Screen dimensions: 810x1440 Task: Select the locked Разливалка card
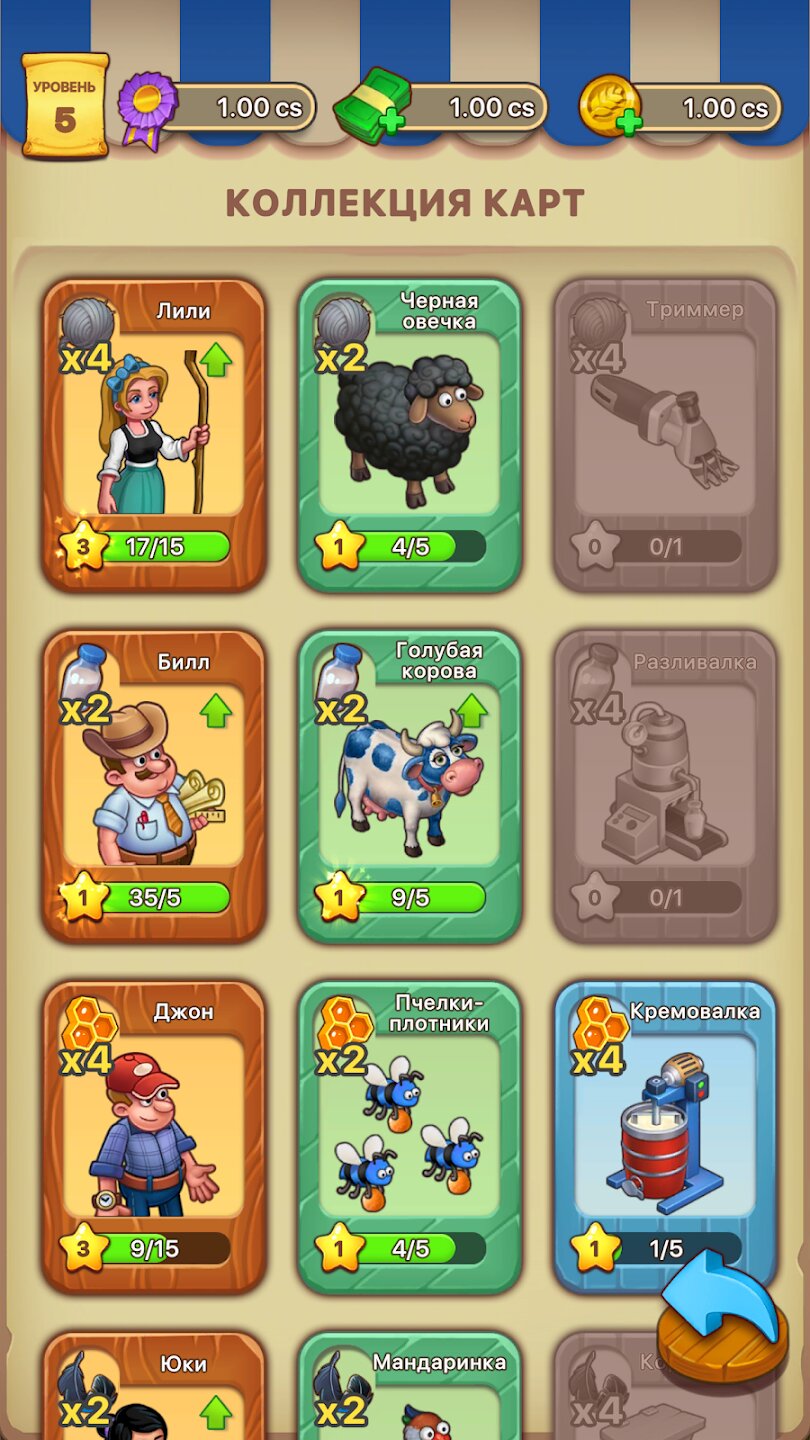(x=666, y=785)
